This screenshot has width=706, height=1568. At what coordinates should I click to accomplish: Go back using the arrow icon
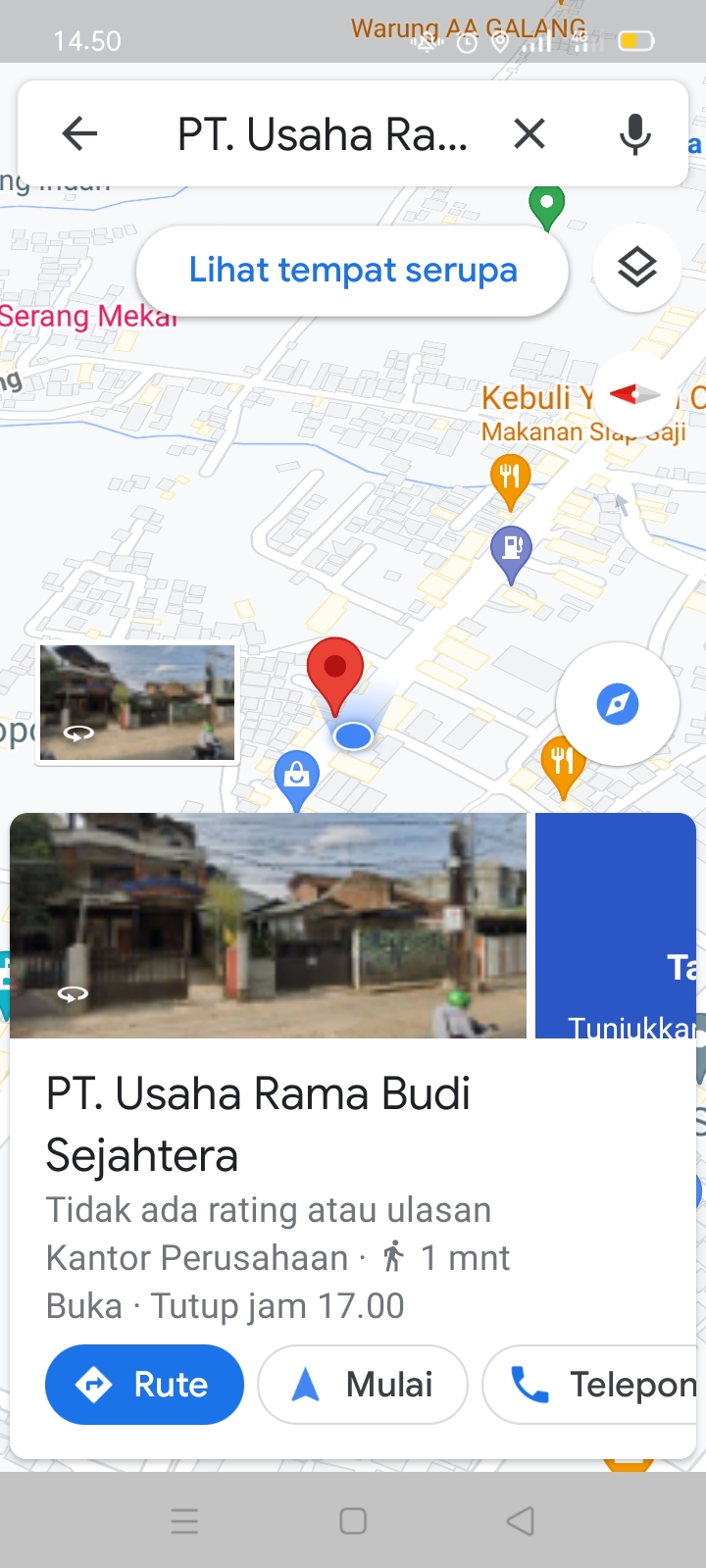pyautogui.click(x=79, y=133)
